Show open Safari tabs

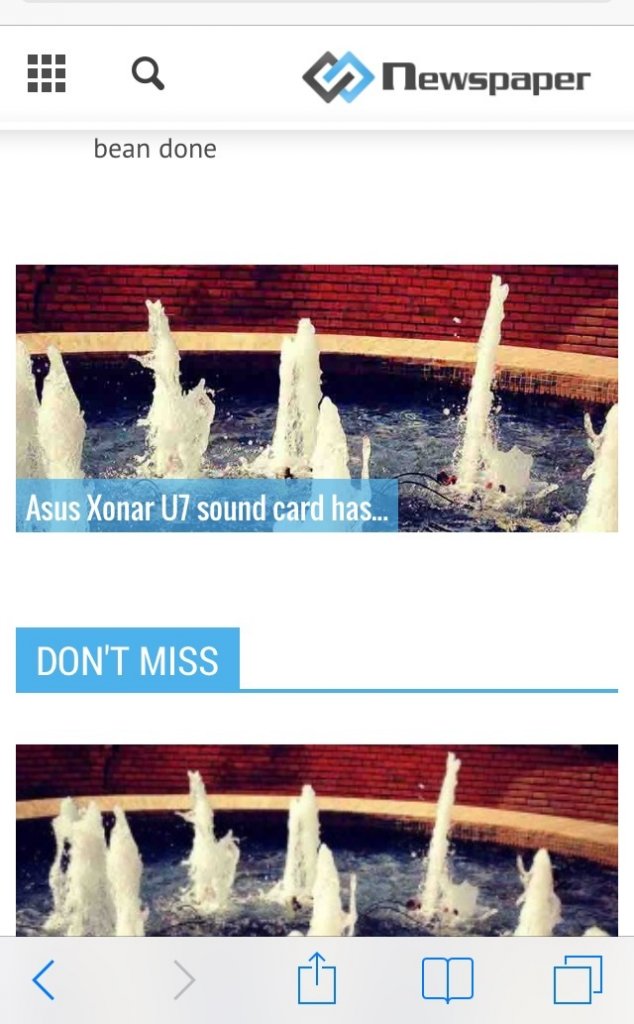[x=578, y=980]
